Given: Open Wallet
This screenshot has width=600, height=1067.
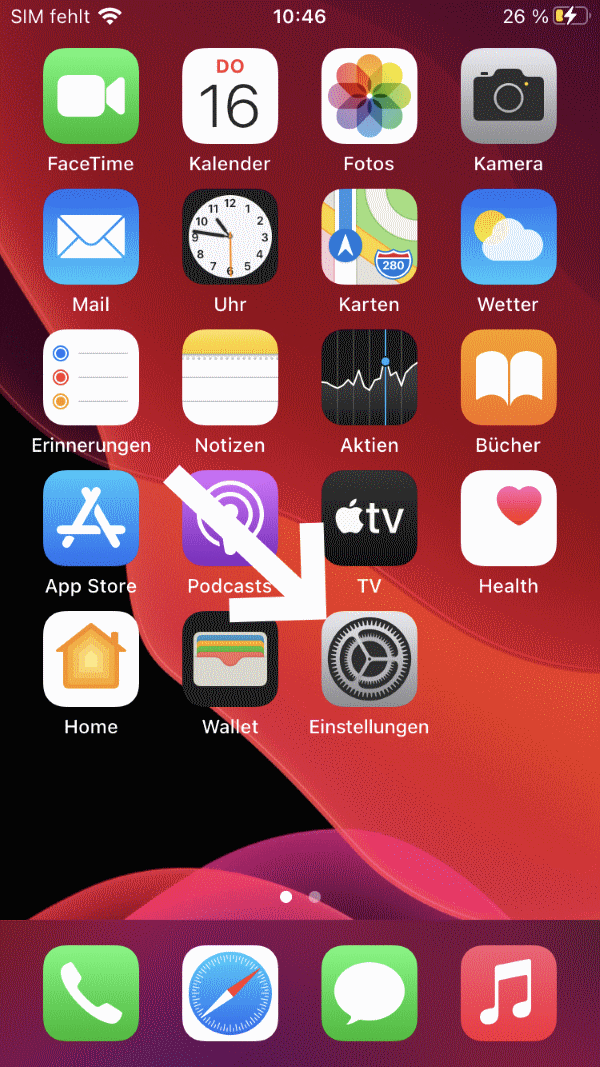Looking at the screenshot, I should click(230, 659).
